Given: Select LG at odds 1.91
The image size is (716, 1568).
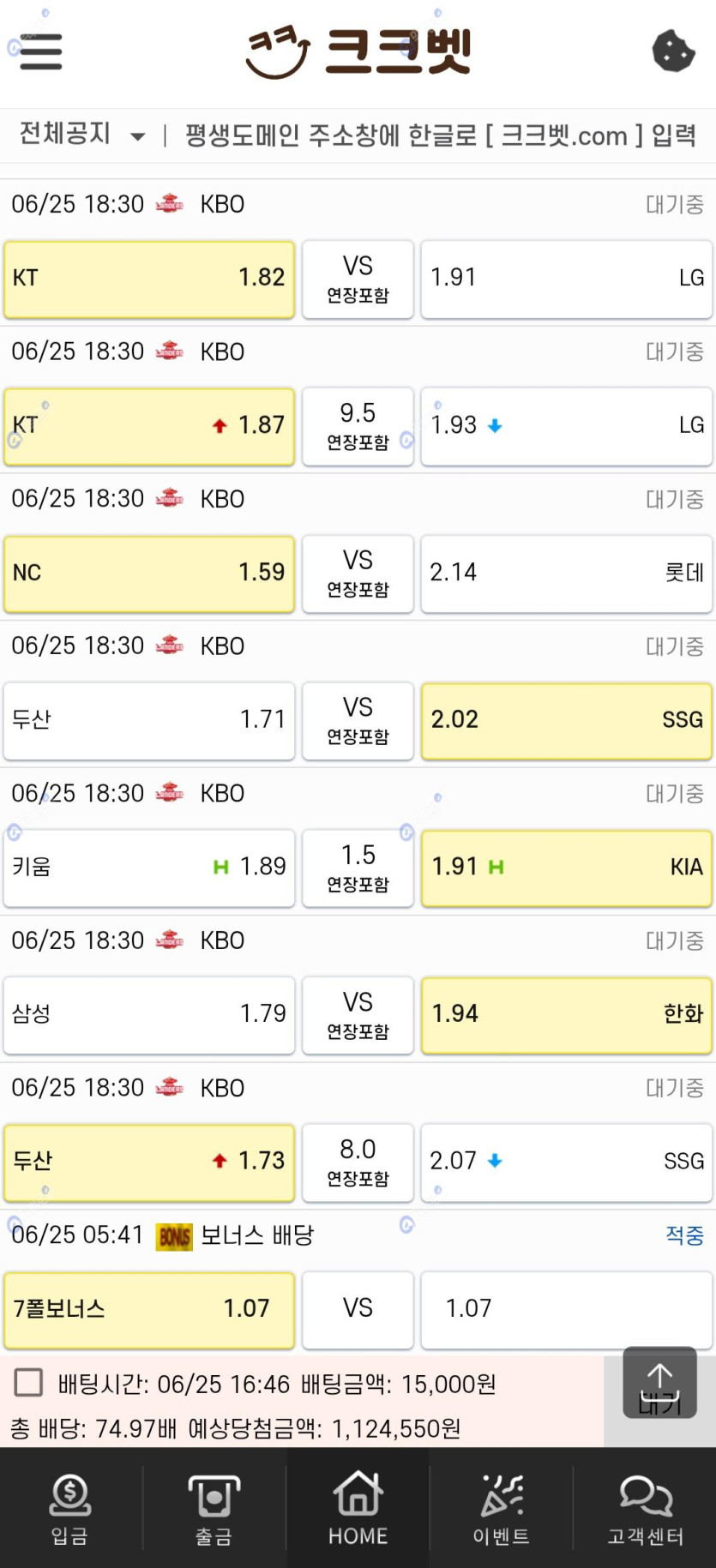Looking at the screenshot, I should pyautogui.click(x=567, y=279).
